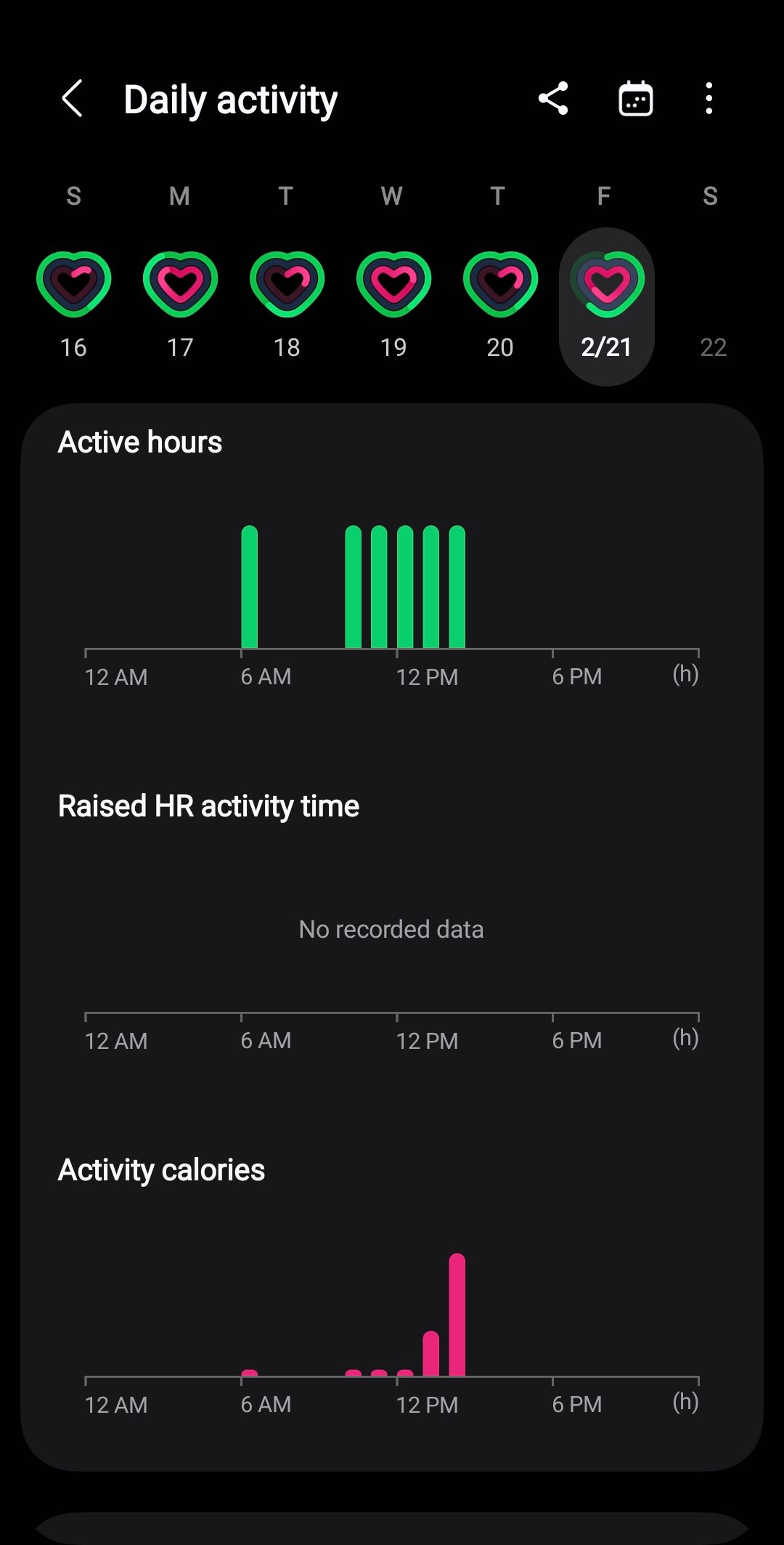Open the calendar date picker

[635, 100]
